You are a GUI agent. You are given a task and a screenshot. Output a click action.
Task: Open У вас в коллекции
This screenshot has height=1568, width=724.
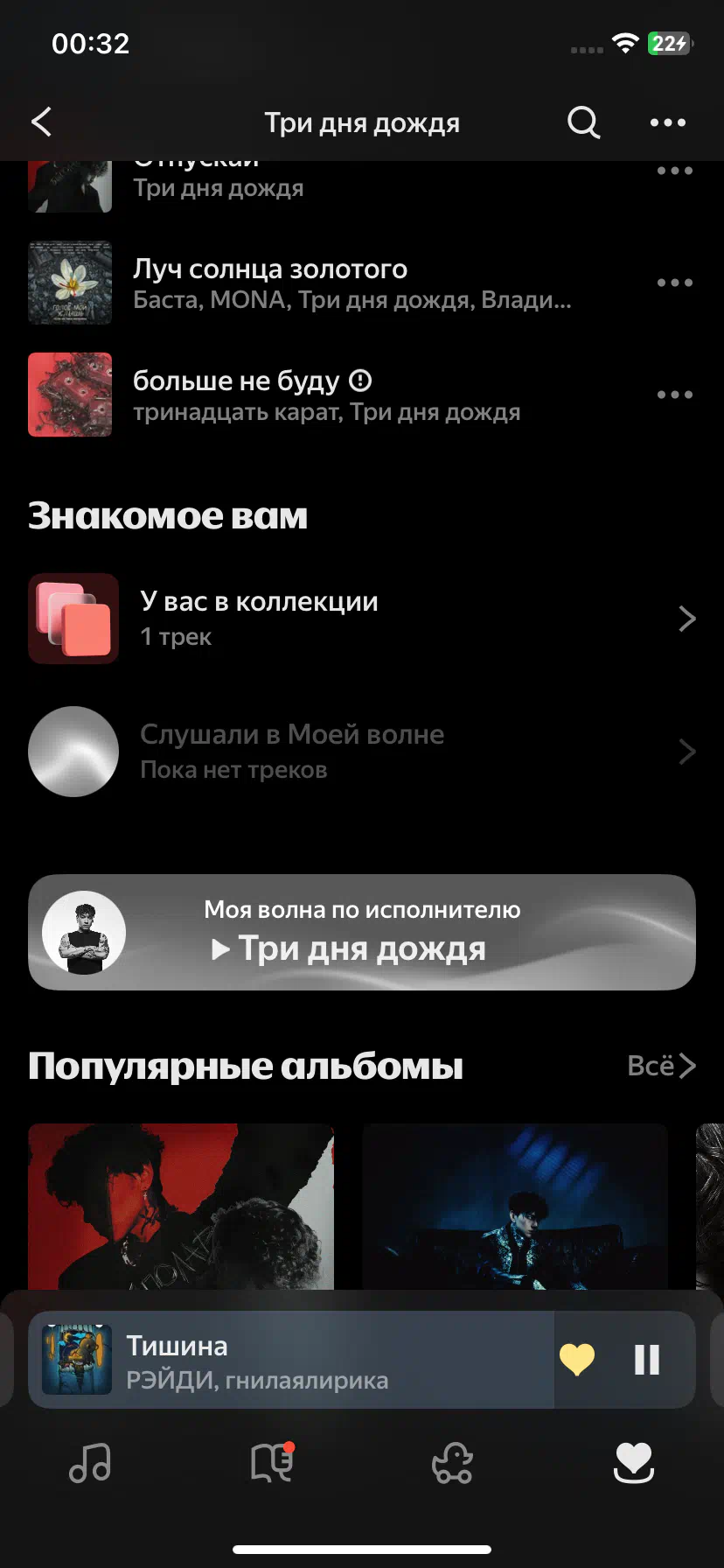(362, 619)
